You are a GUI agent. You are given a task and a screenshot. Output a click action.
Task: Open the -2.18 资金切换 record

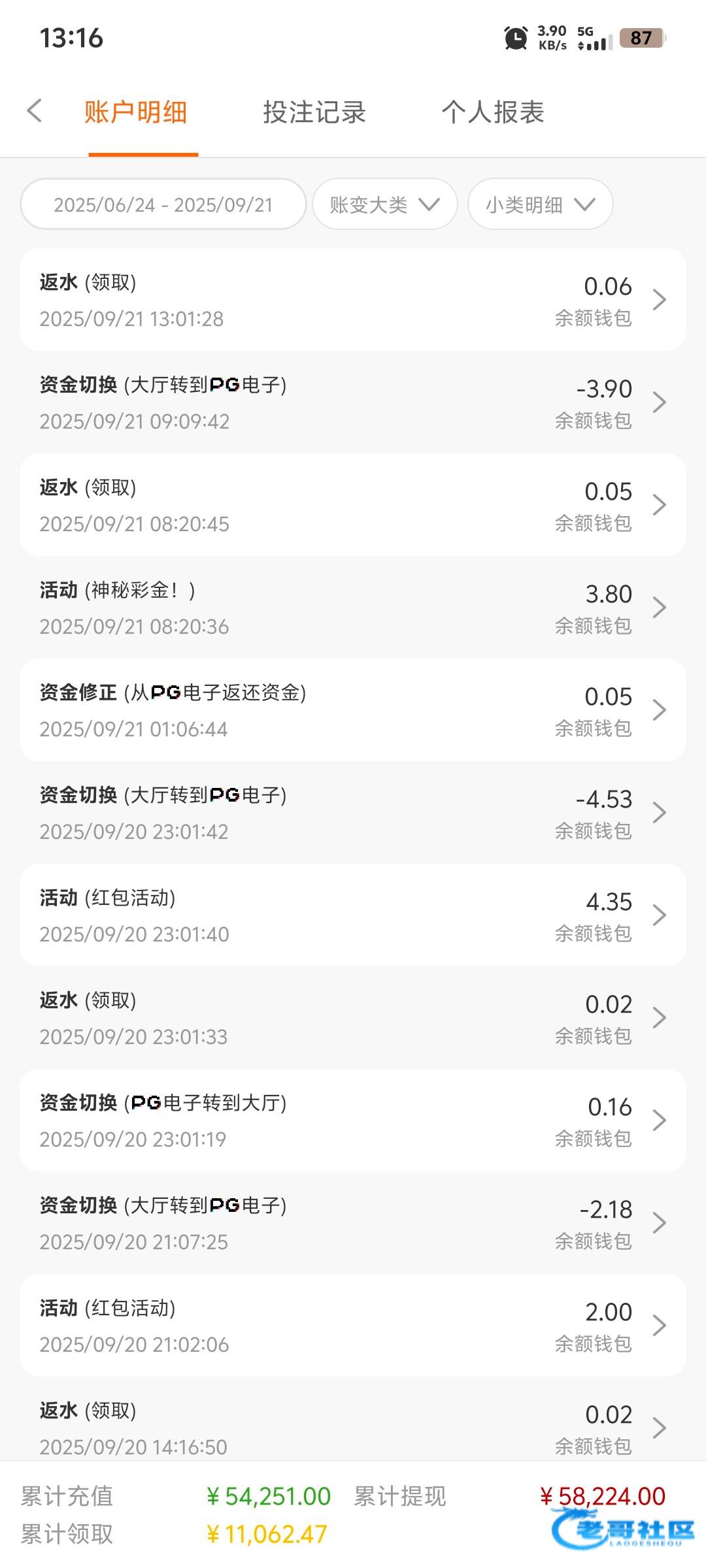[x=353, y=1223]
